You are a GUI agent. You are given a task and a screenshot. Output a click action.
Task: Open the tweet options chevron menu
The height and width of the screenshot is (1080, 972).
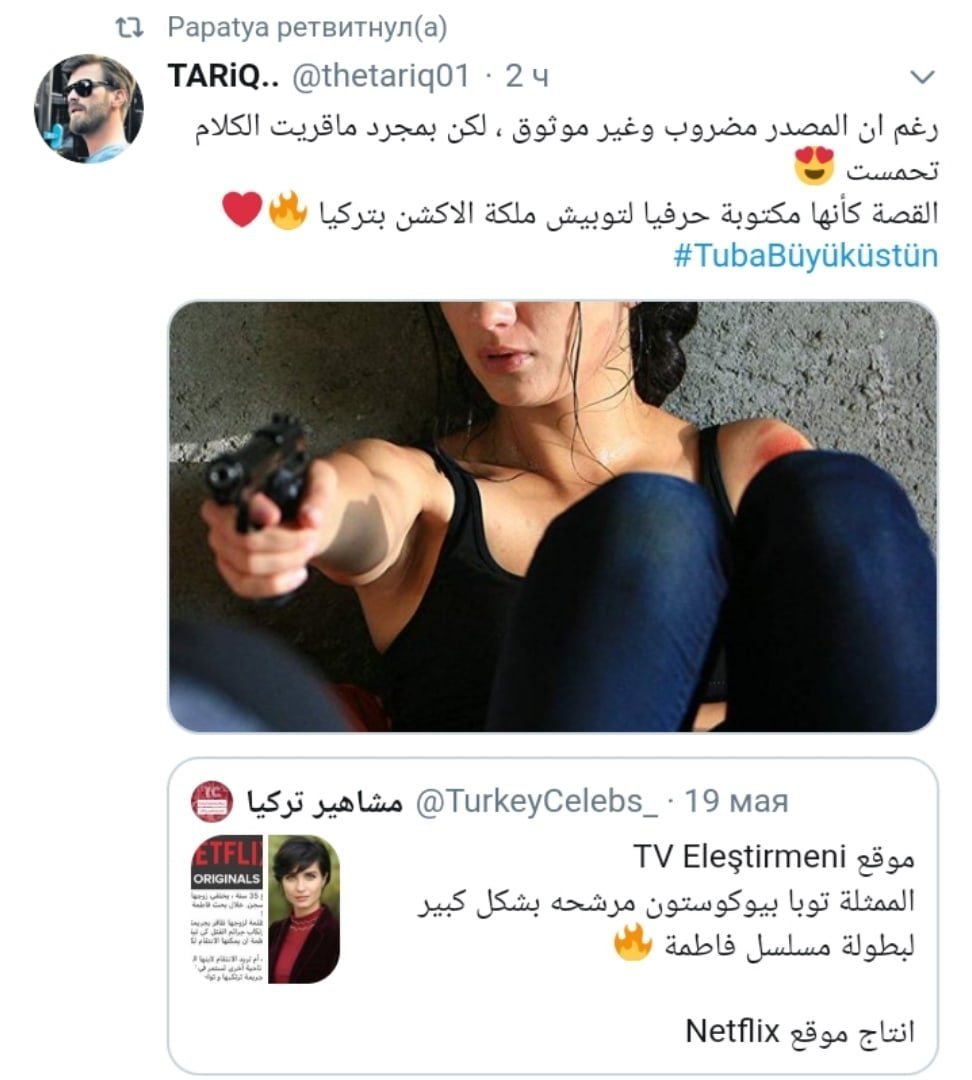(922, 76)
